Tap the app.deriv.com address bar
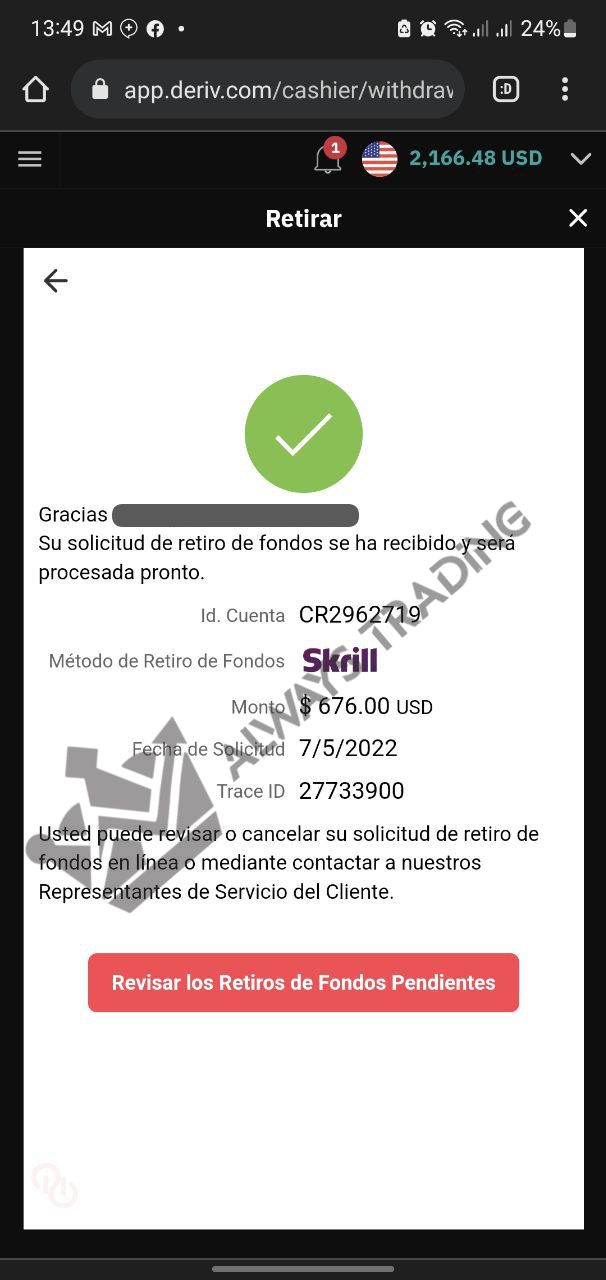Image resolution: width=606 pixels, height=1280 pixels. (x=268, y=90)
